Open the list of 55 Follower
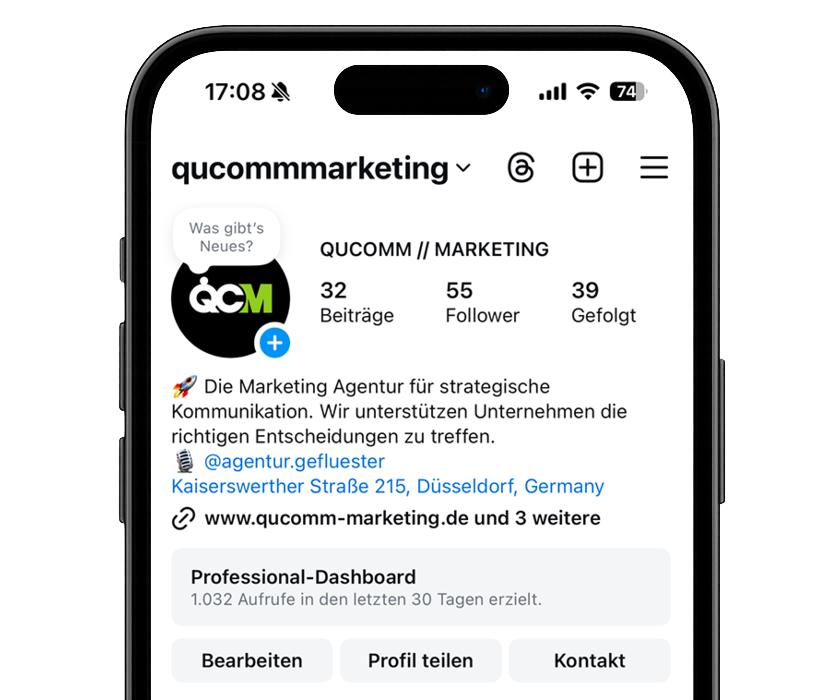Image resolution: width=830 pixels, height=700 pixels. (482, 302)
